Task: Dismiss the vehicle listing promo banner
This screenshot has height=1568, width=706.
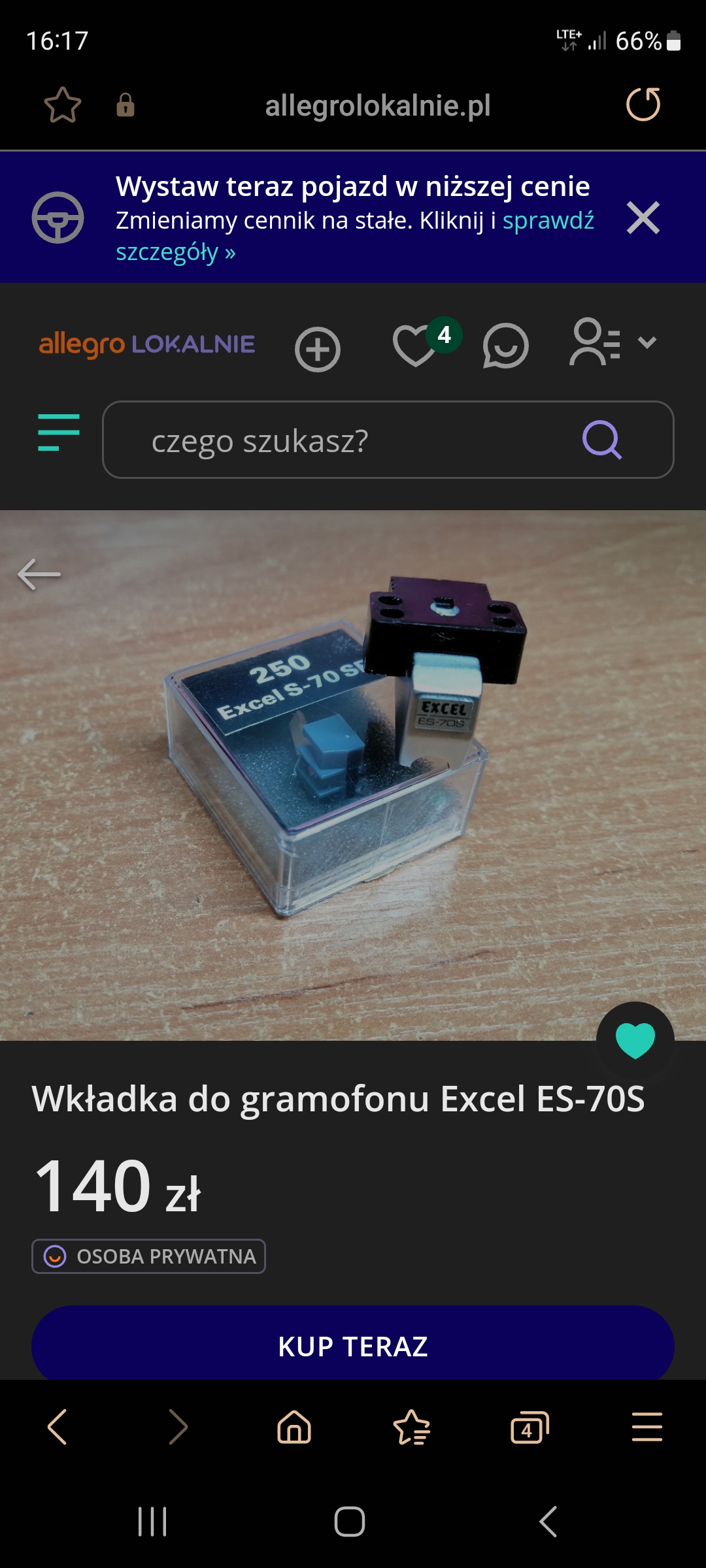Action: click(643, 218)
